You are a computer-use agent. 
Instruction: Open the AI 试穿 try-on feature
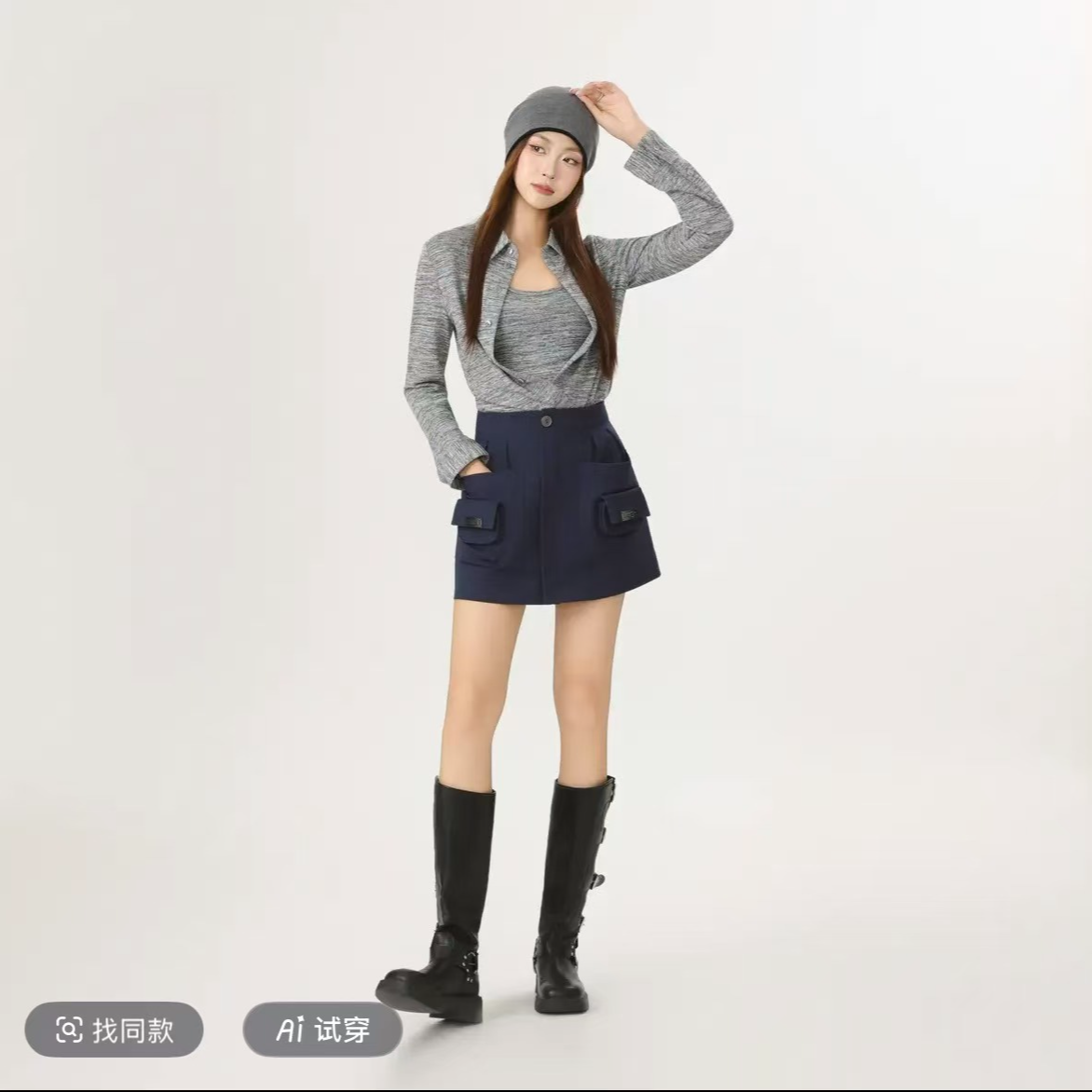[x=322, y=1030]
